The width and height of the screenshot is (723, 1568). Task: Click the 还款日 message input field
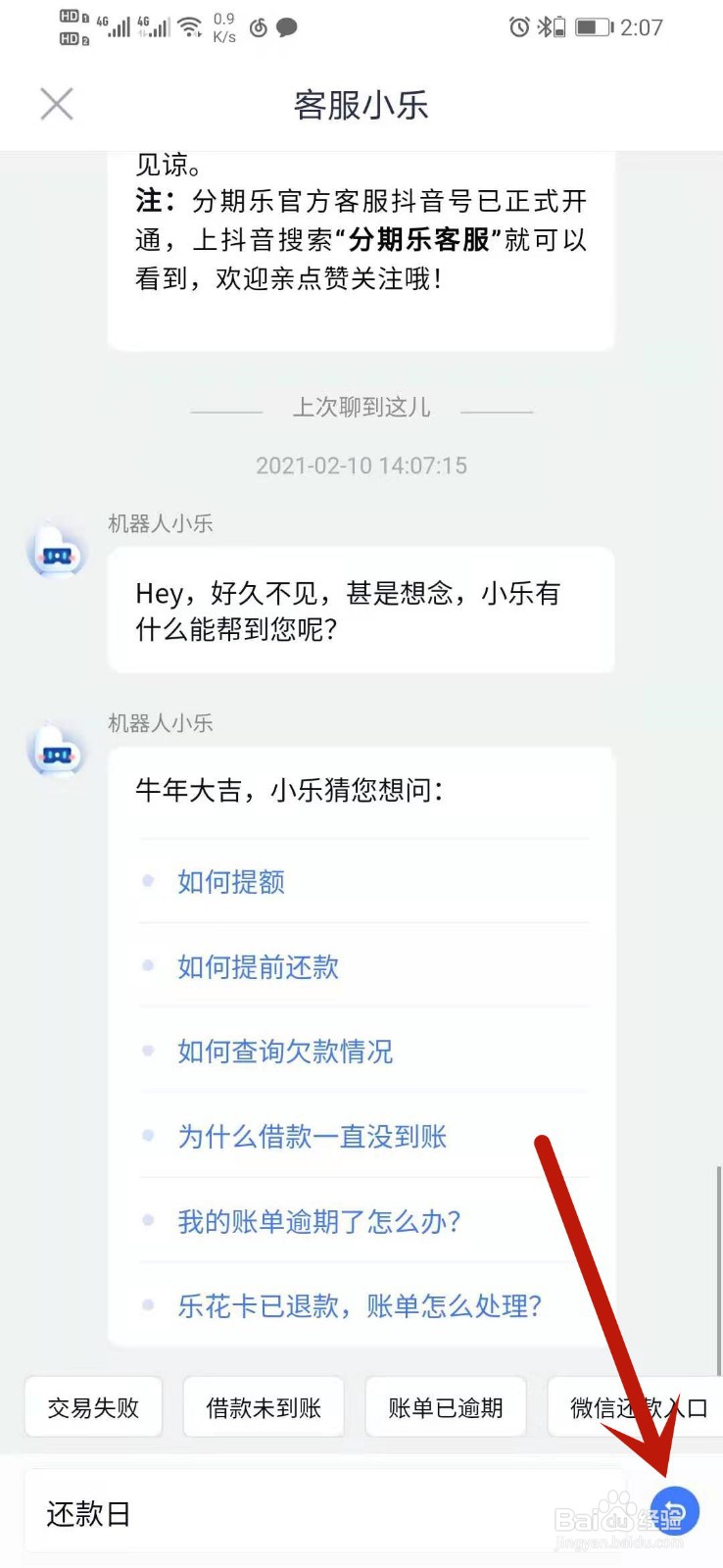coord(294,1511)
